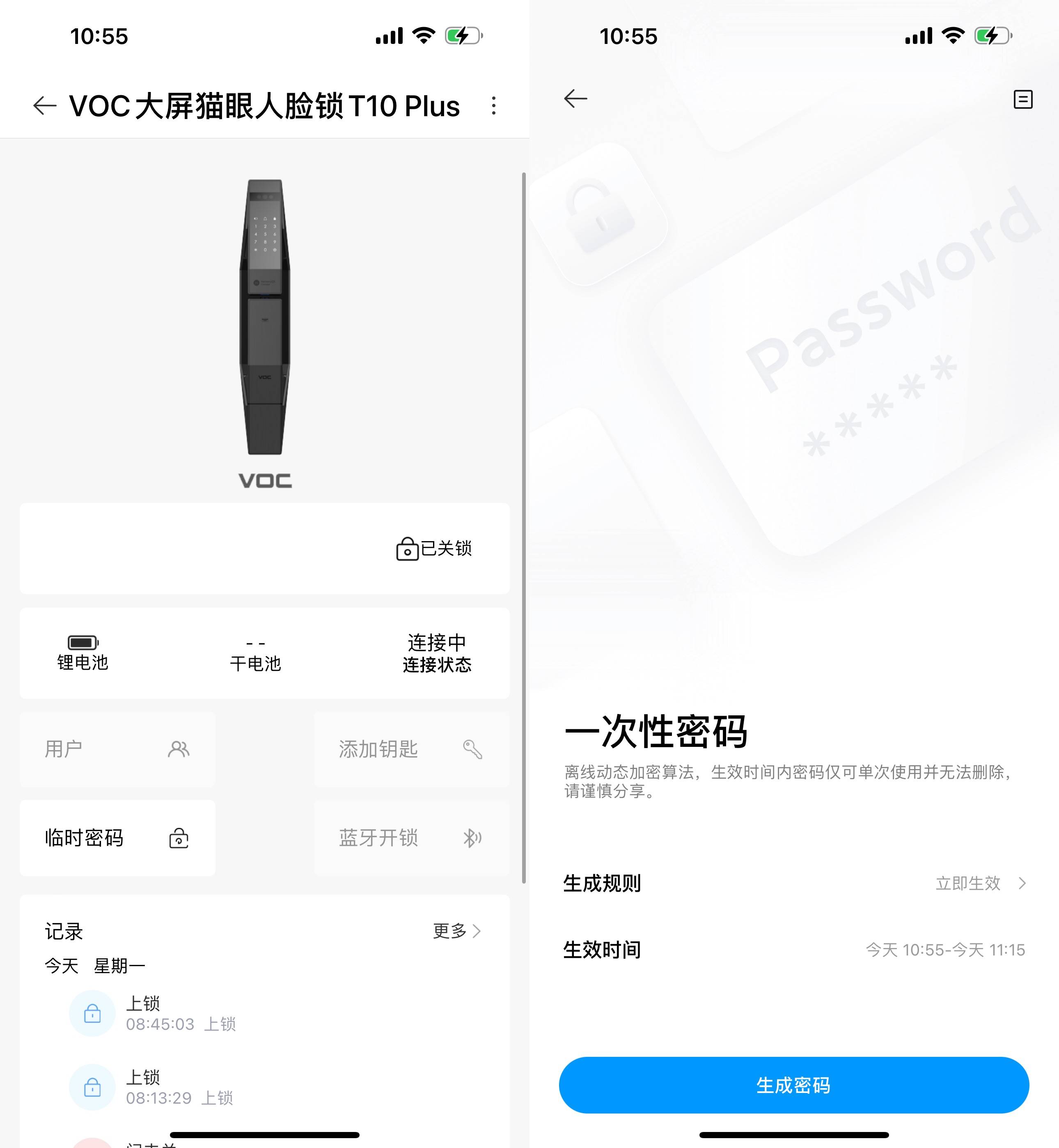Go back from 一次性密码 page
Viewport: 1059px width, 1148px height.
575,99
